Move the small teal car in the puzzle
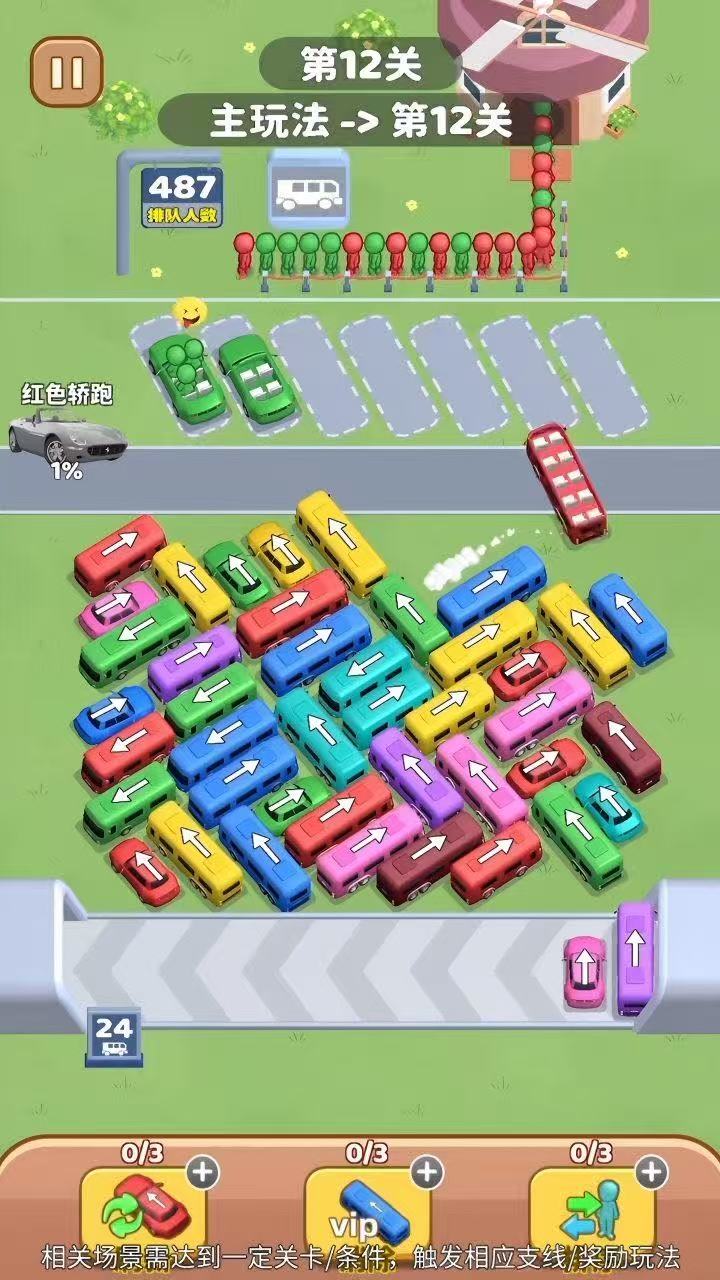The image size is (720, 1280). [608, 805]
